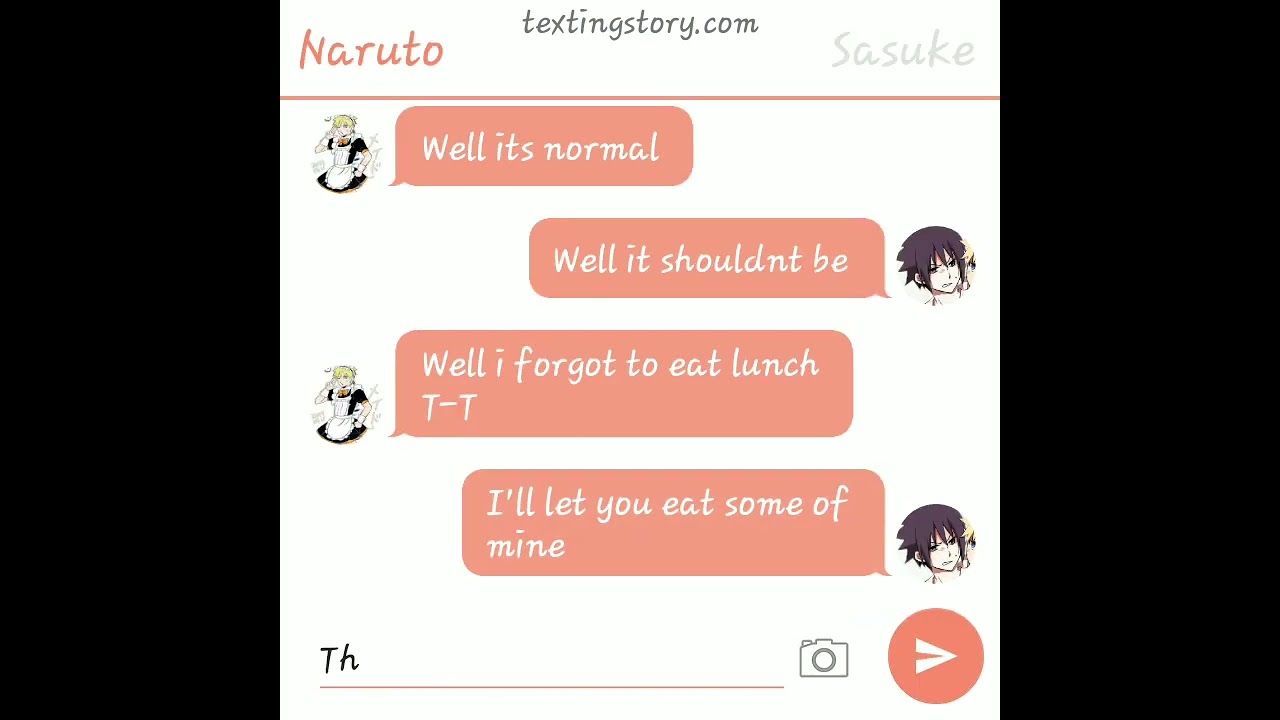Switch to the Sasuke character

coord(902,50)
